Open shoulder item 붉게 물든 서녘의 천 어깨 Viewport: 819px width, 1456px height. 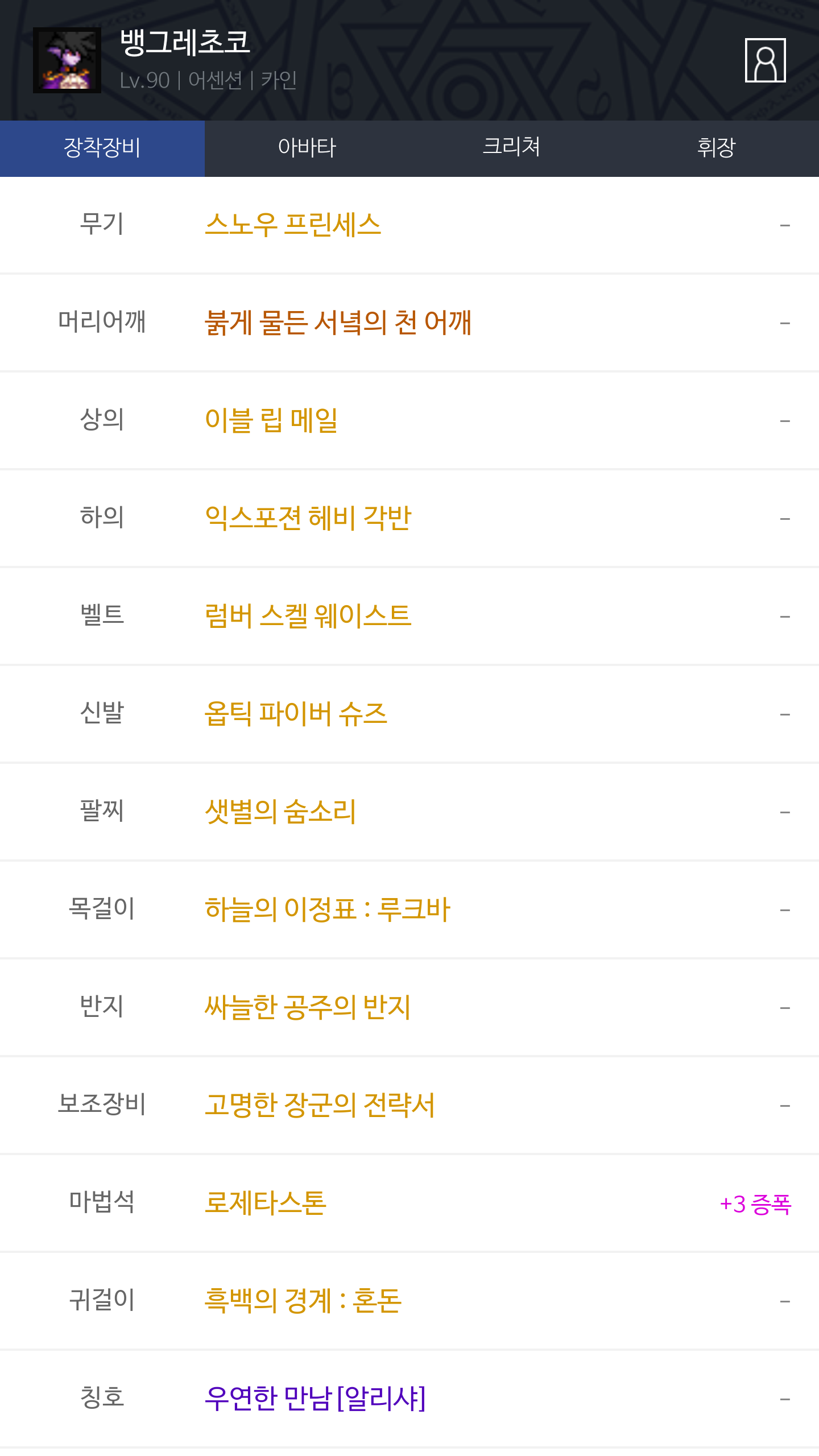[338, 323]
